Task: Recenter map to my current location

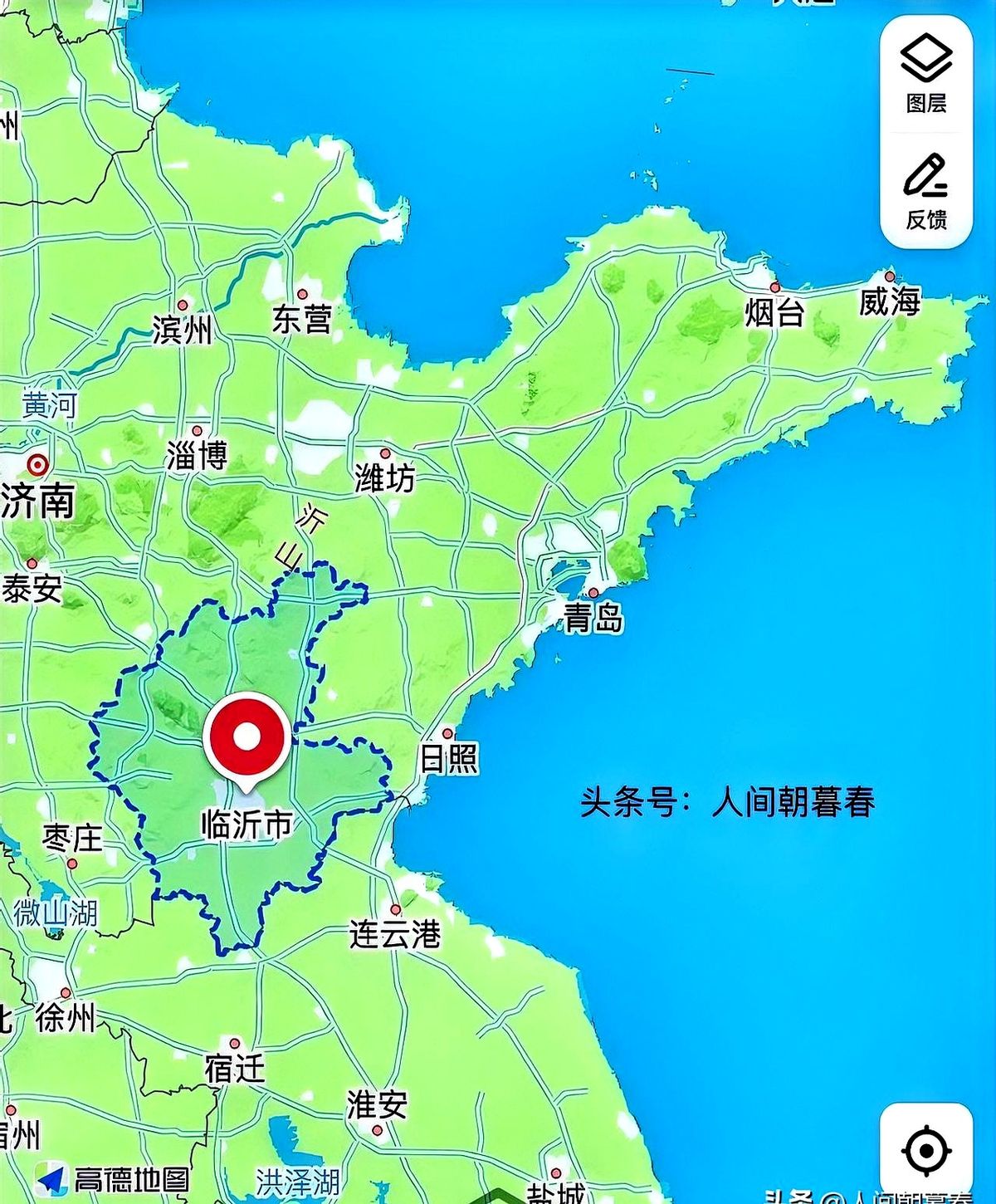Action: 926,1151
